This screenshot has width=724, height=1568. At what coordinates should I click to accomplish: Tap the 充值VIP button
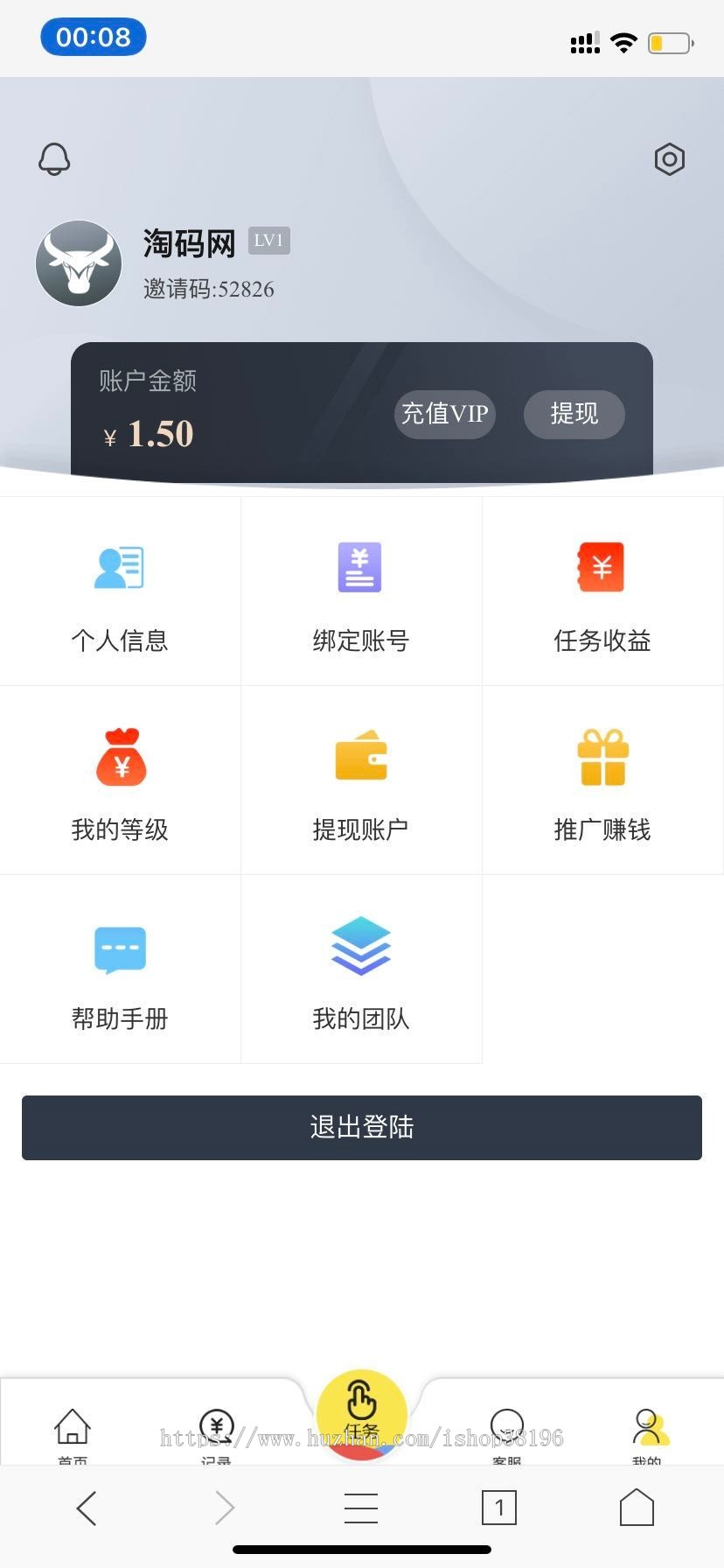[445, 414]
